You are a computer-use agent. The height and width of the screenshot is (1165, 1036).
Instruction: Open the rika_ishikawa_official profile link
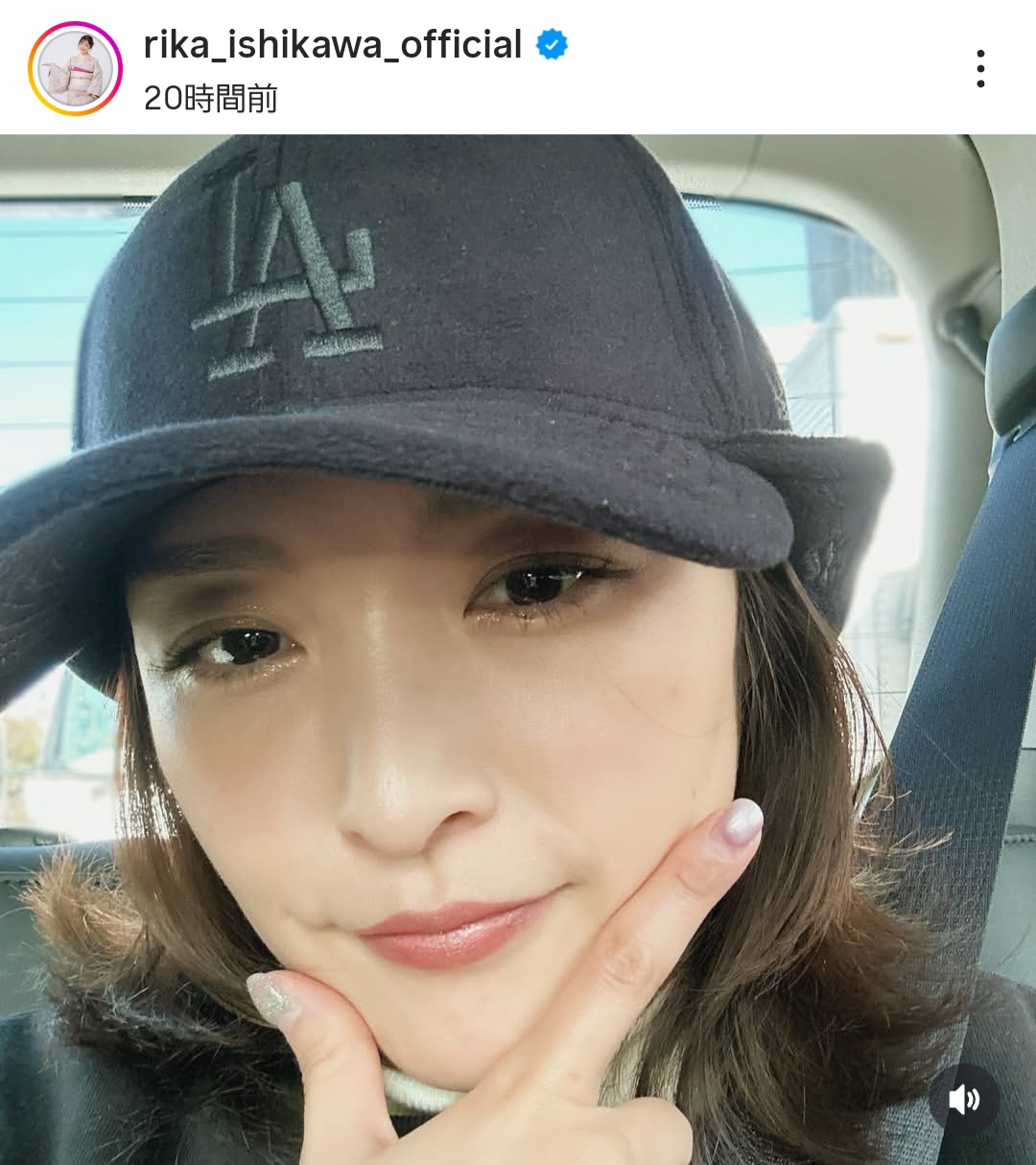point(332,45)
